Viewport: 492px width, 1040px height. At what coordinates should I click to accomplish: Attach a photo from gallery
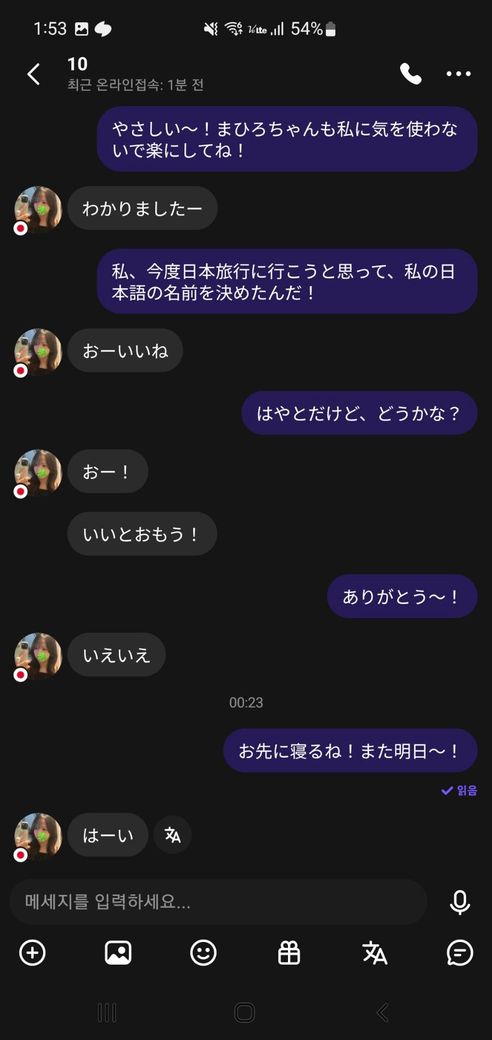point(118,953)
